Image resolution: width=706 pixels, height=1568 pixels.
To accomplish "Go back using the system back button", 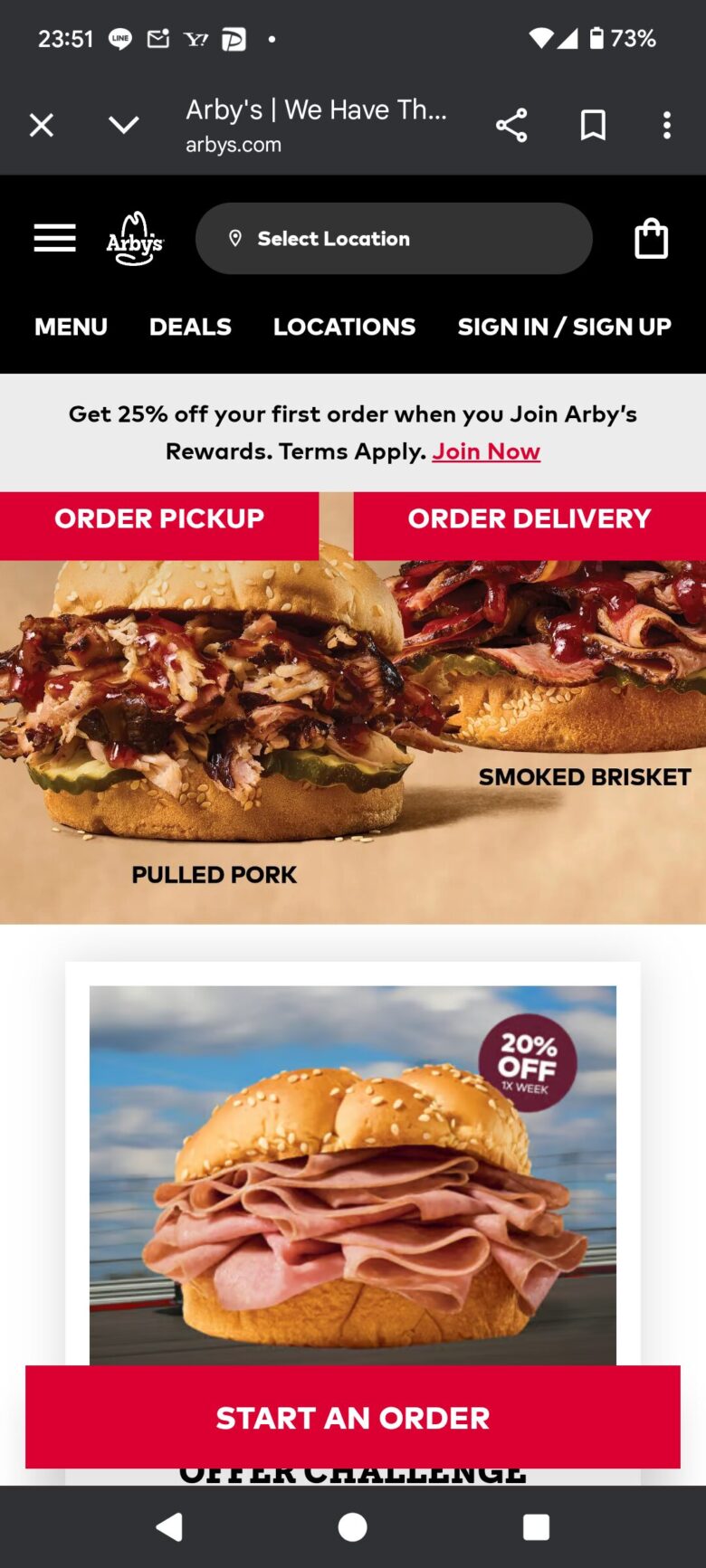I will [x=169, y=1527].
